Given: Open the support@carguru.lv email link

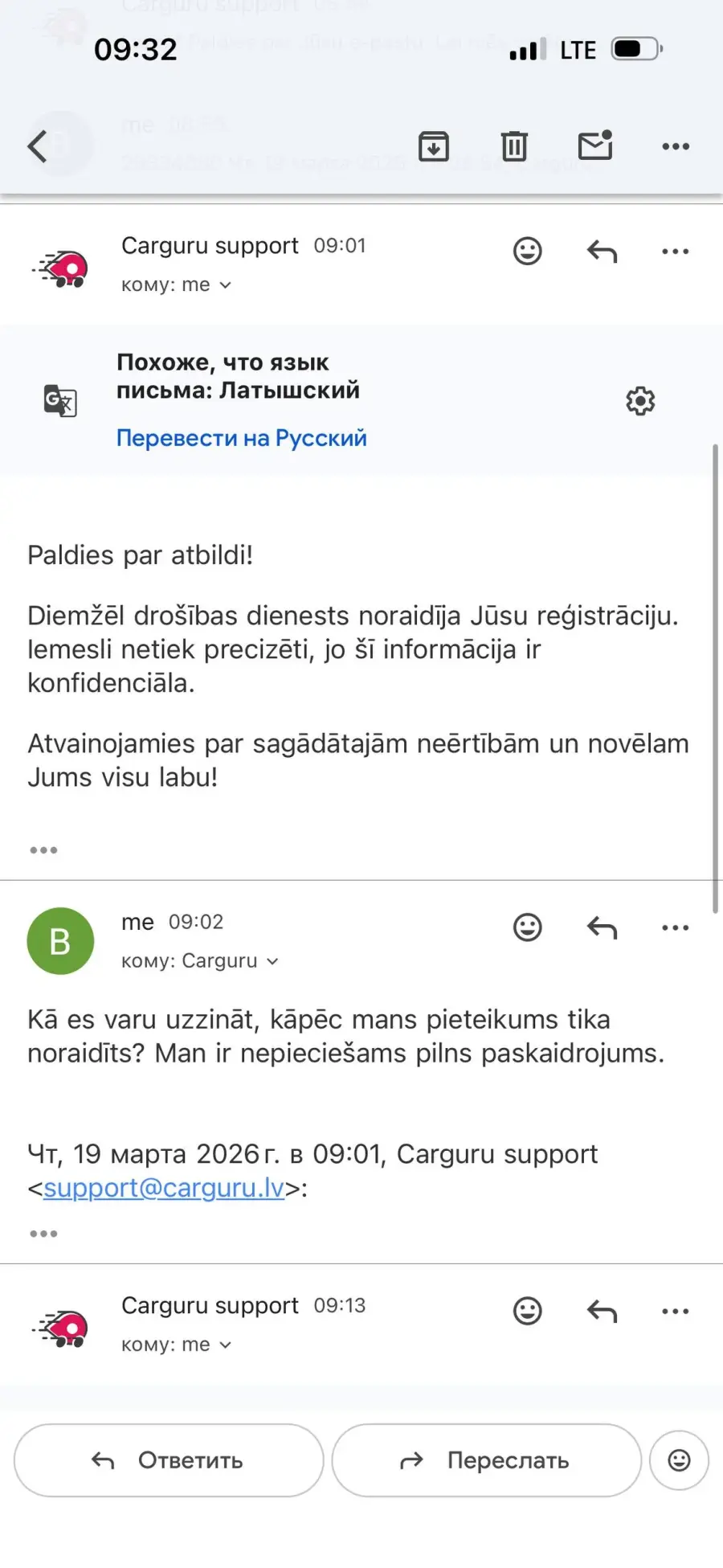Looking at the screenshot, I should pyautogui.click(x=164, y=1188).
